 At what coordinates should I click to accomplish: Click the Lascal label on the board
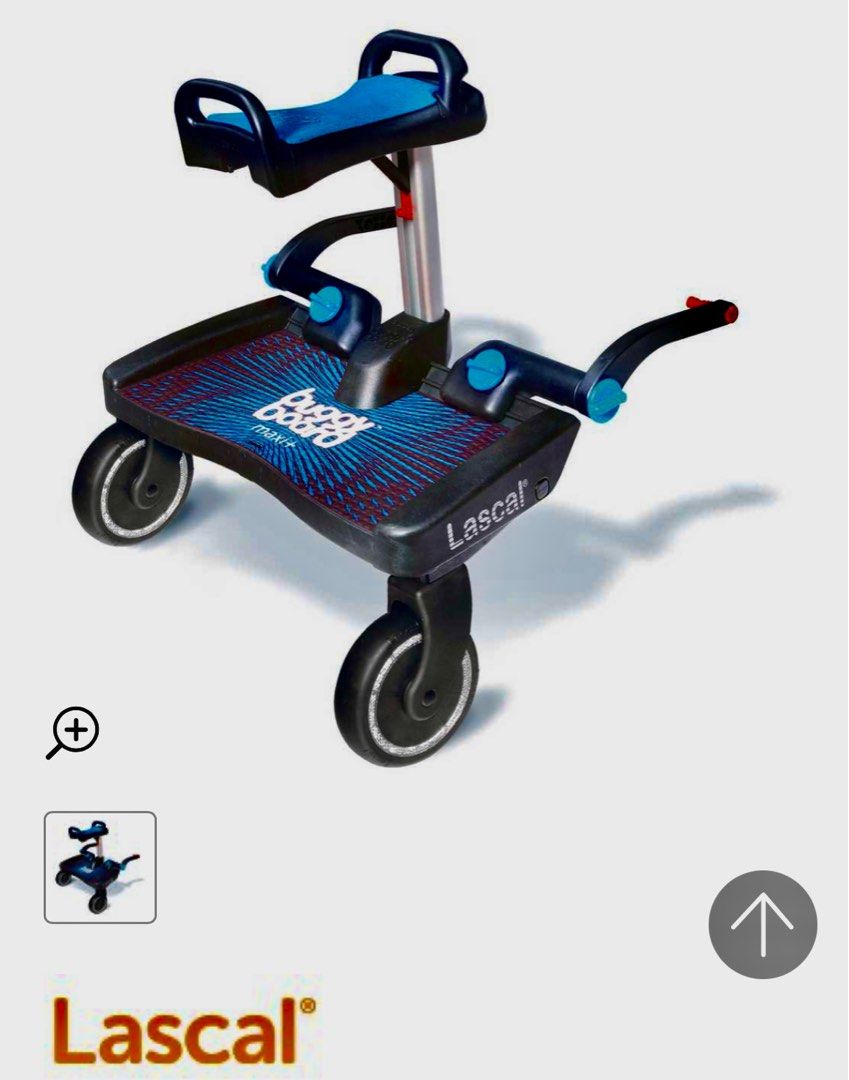coord(487,511)
